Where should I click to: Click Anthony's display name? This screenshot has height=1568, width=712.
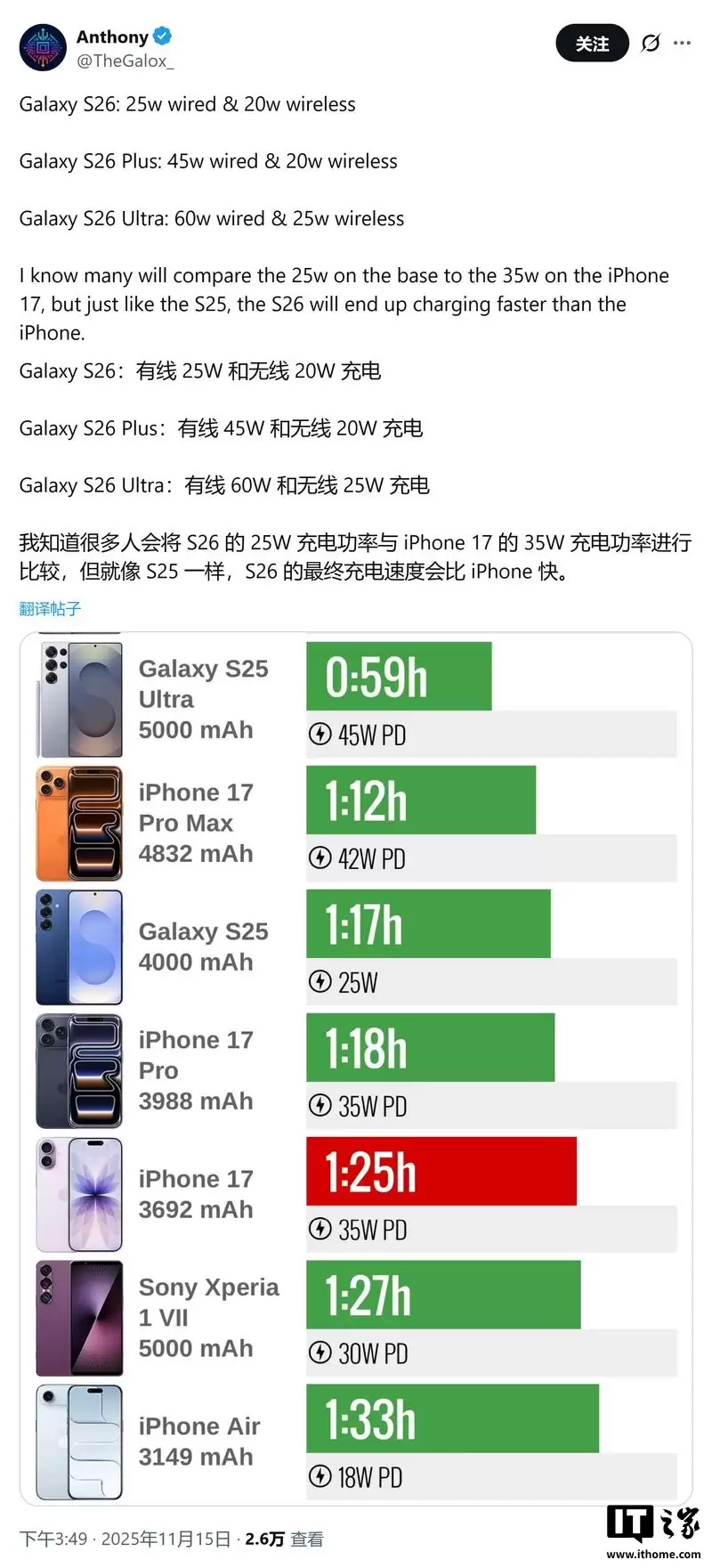pyautogui.click(x=111, y=37)
